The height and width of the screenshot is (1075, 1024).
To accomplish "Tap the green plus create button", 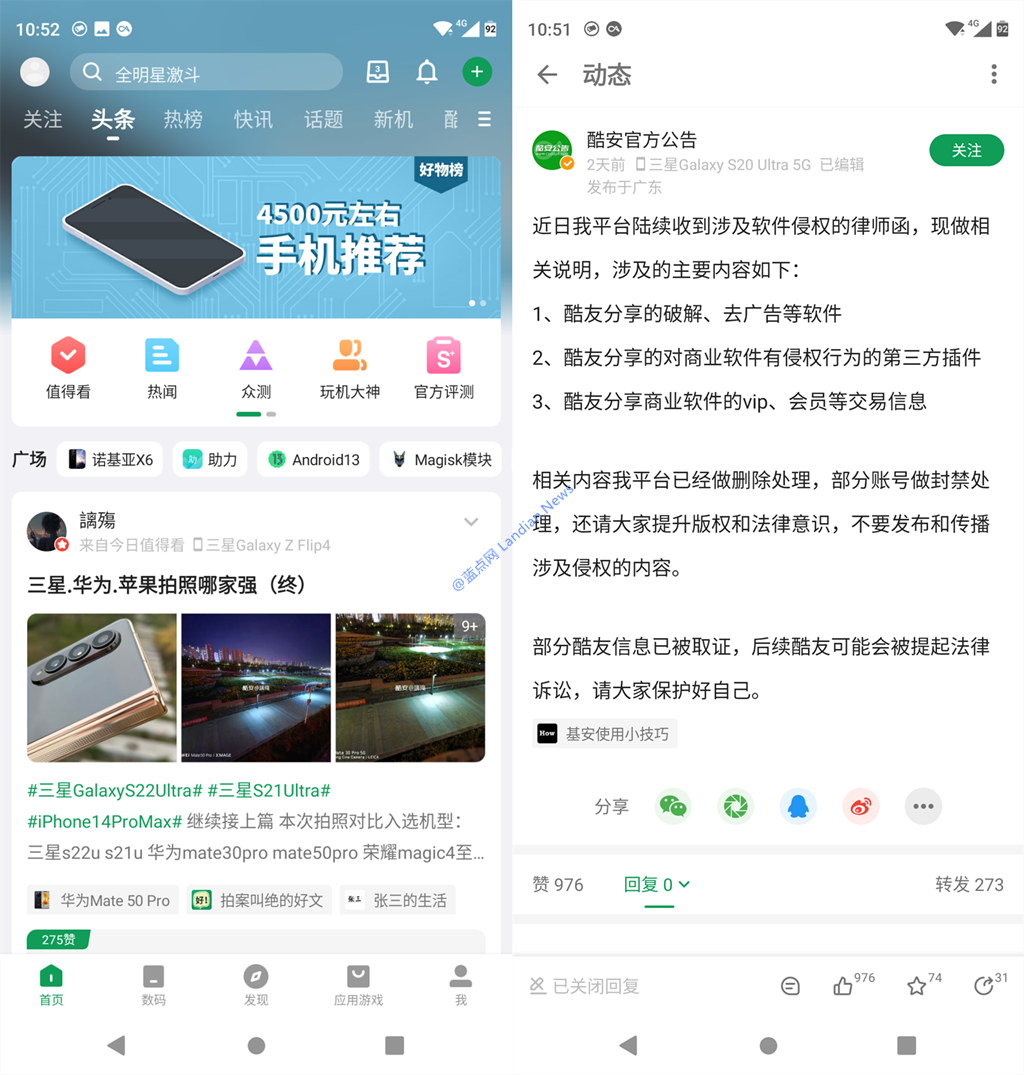I will pyautogui.click(x=477, y=72).
